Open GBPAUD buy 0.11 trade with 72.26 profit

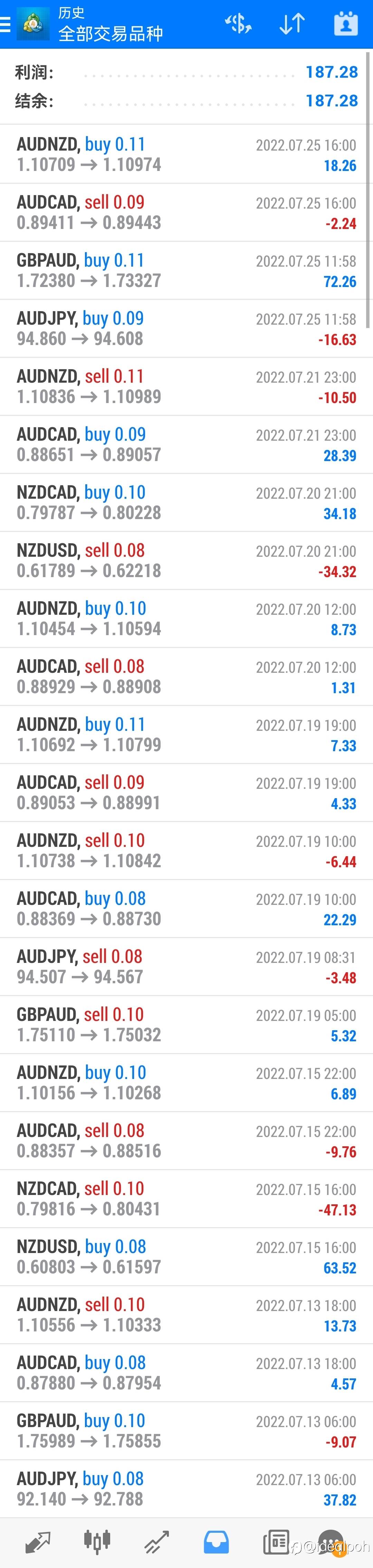click(x=186, y=270)
